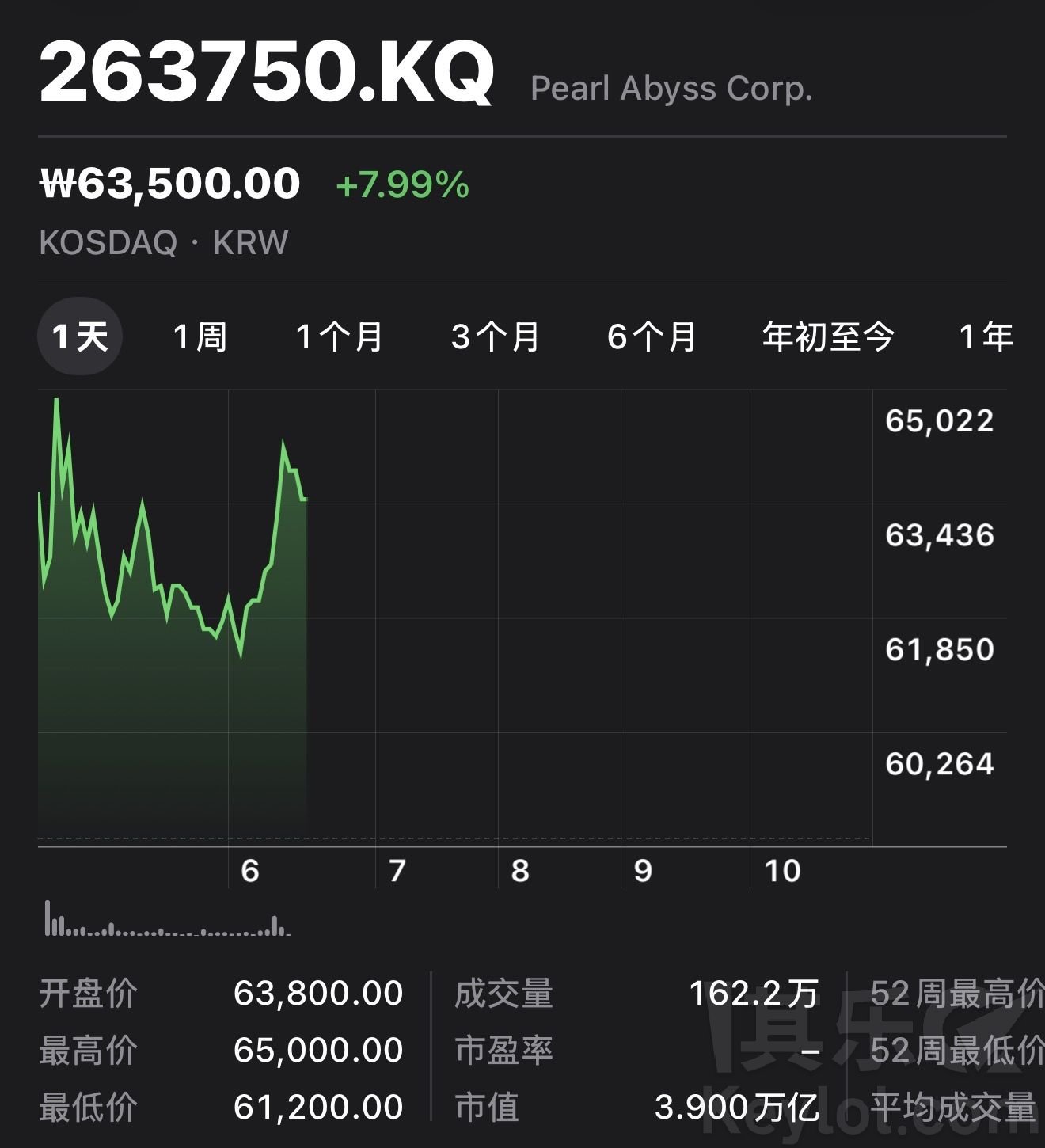Switch to the 1个月 chart range

tap(340, 336)
